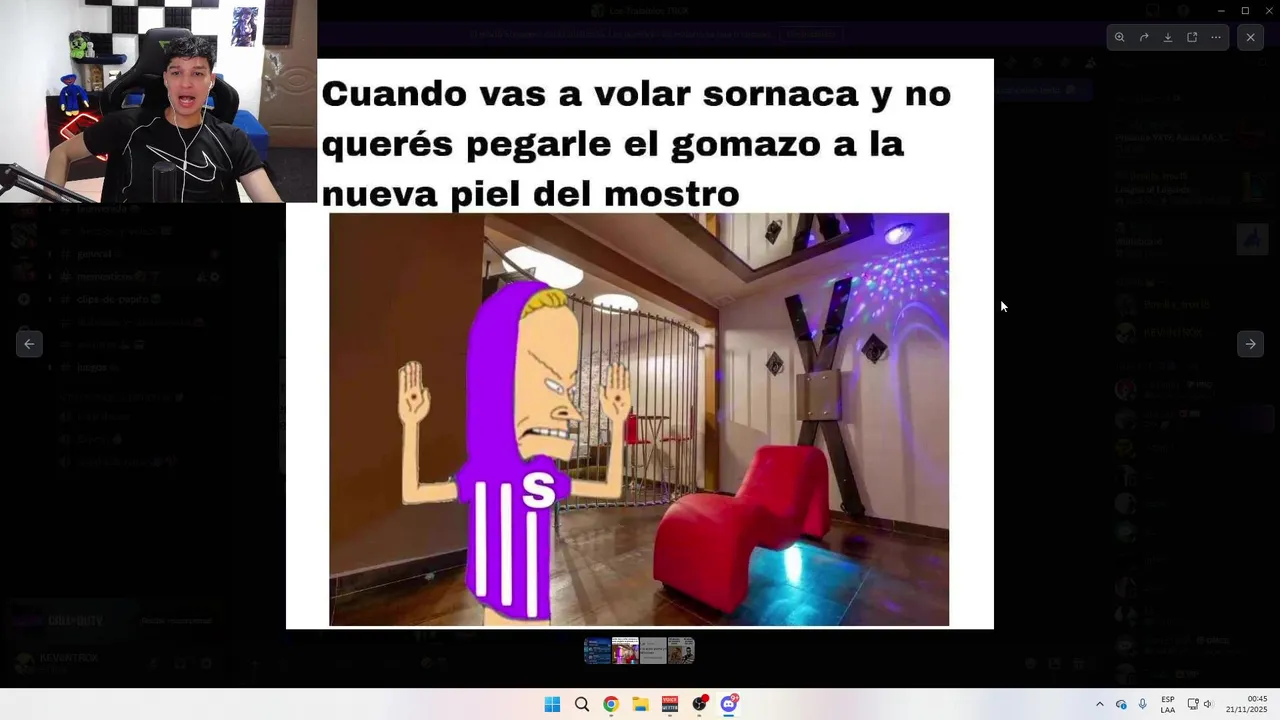Select the first thumbnail in the carousel
This screenshot has width=1280, height=720.
coord(598,651)
